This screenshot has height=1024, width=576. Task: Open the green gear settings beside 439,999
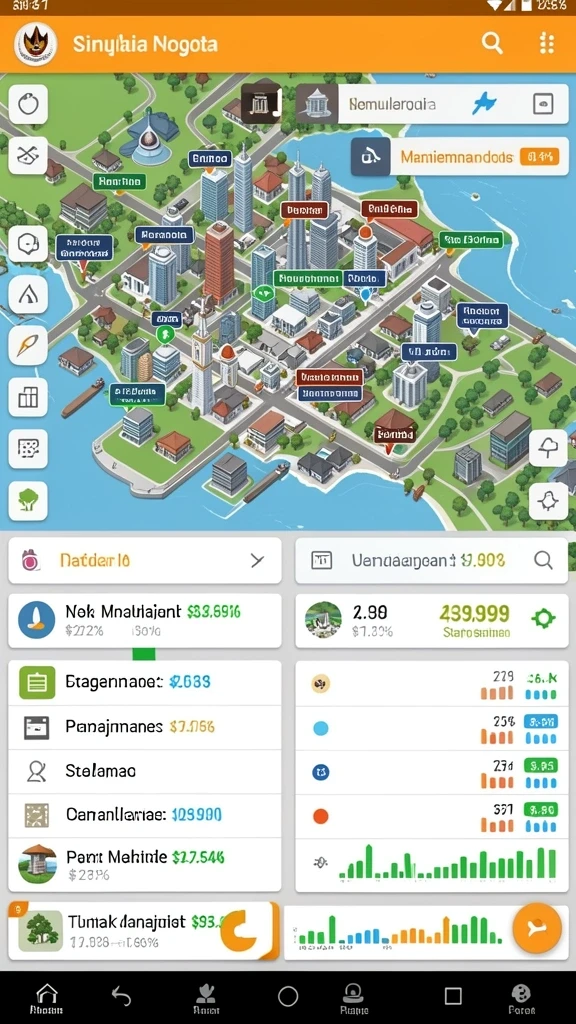(x=543, y=618)
